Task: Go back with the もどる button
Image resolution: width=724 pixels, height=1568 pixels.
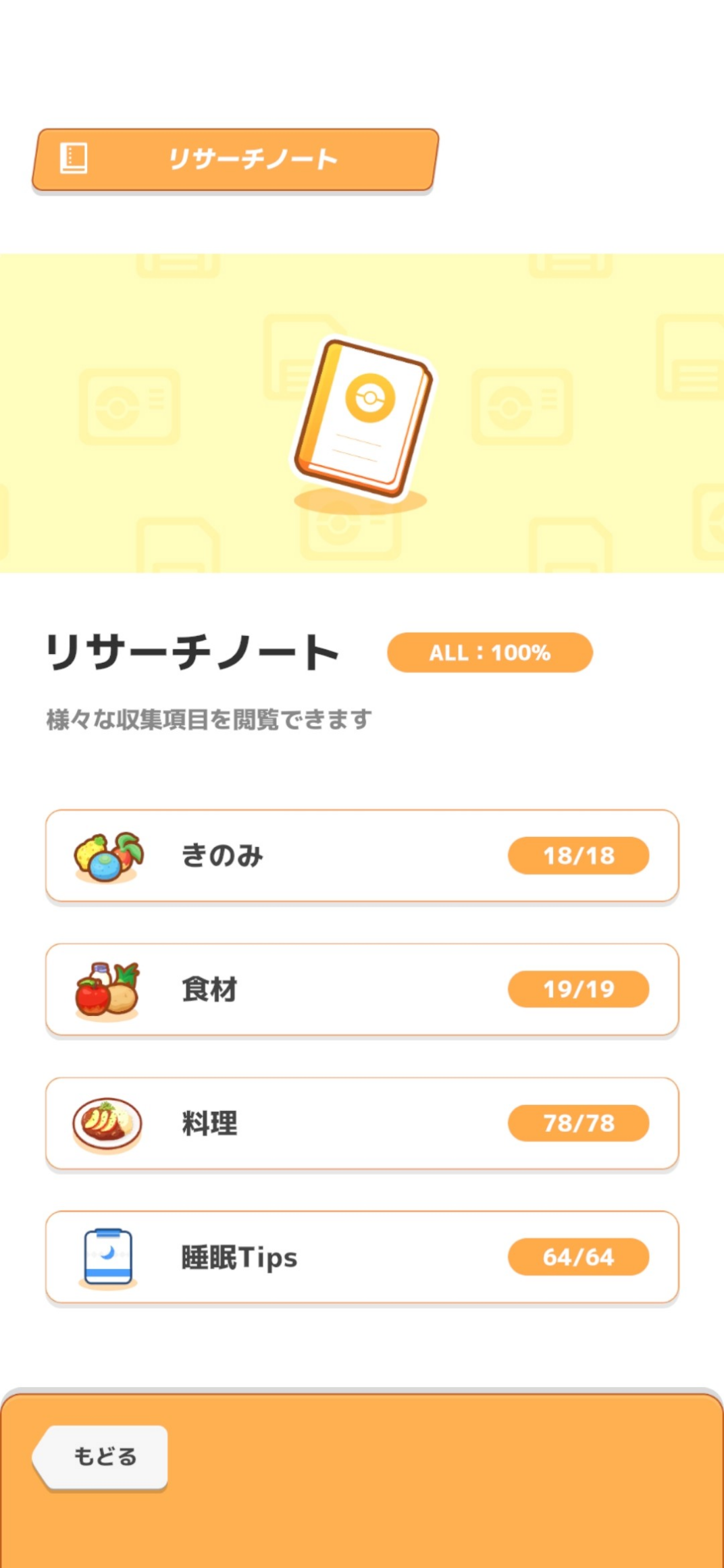Action: (100, 1457)
